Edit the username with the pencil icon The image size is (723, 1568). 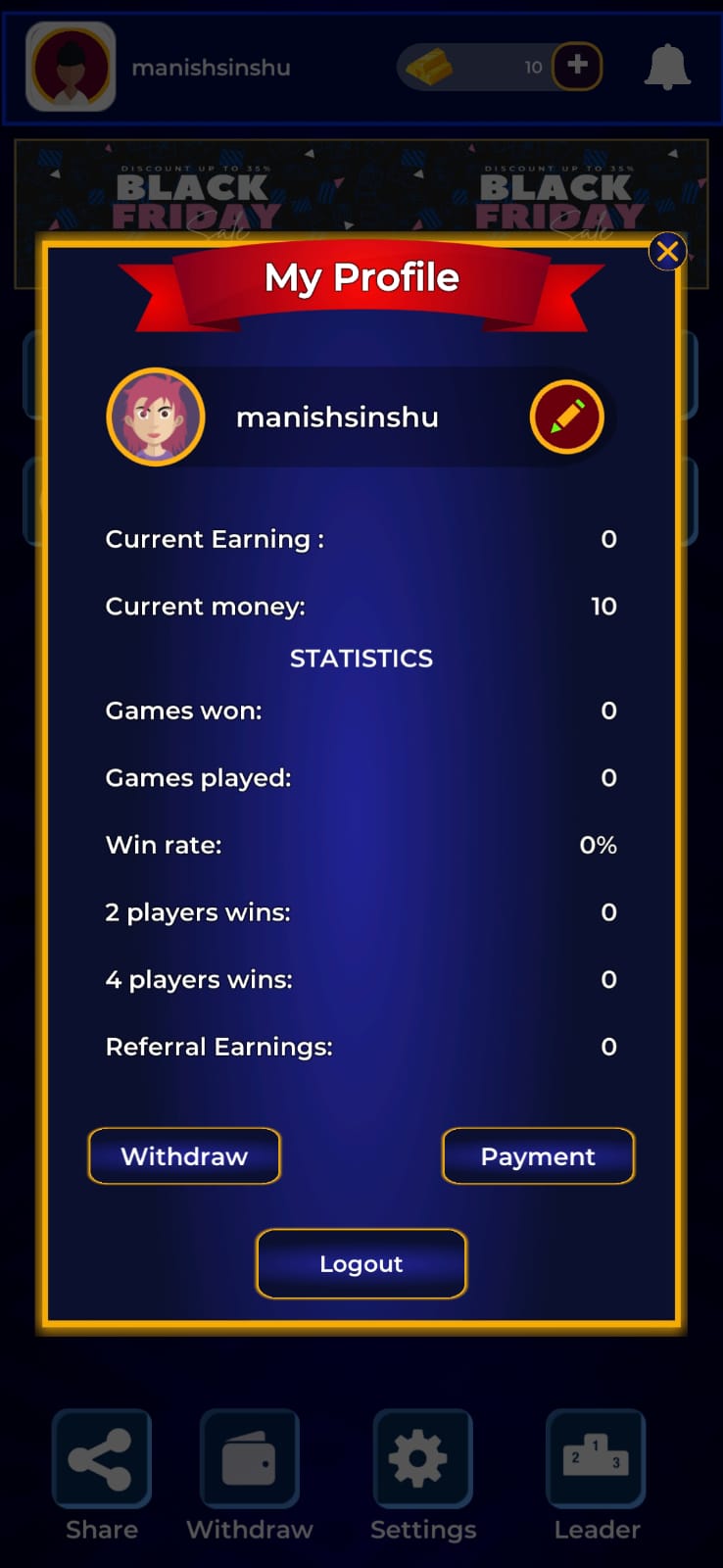click(567, 416)
